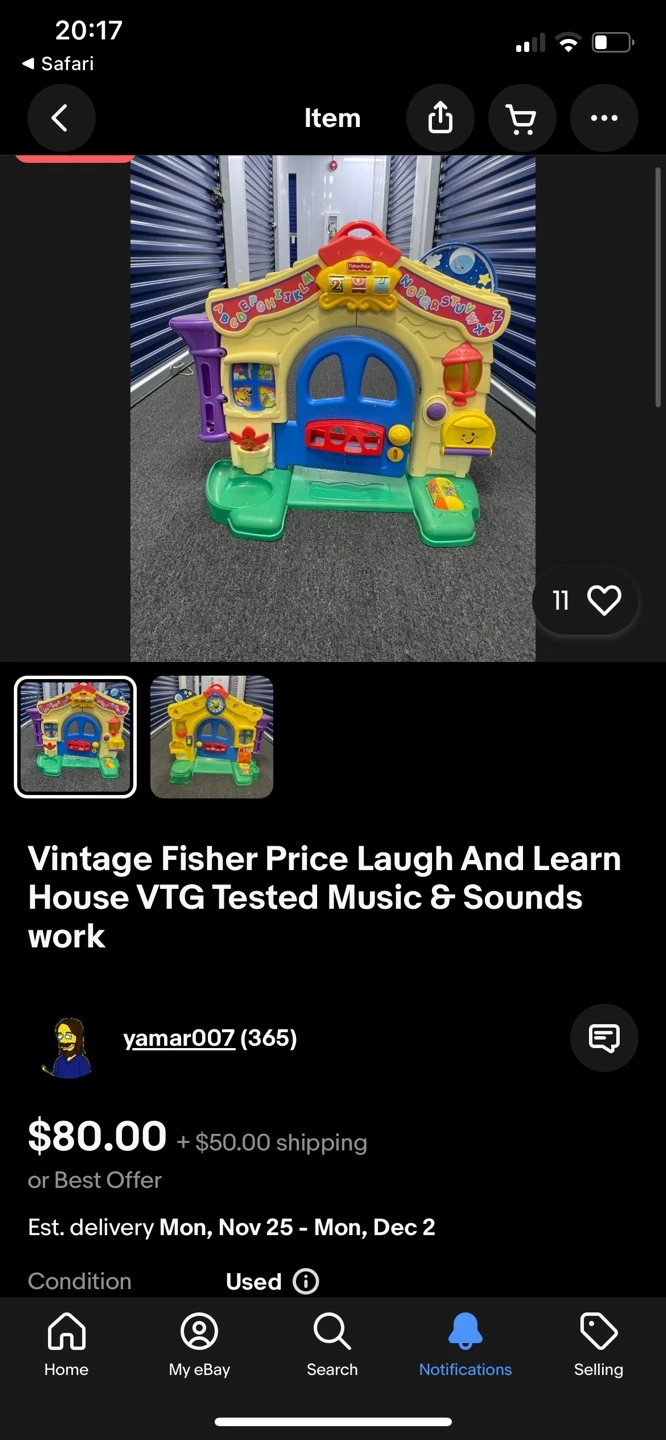View the second photo thumbnail
This screenshot has height=1440, width=666.
click(211, 737)
